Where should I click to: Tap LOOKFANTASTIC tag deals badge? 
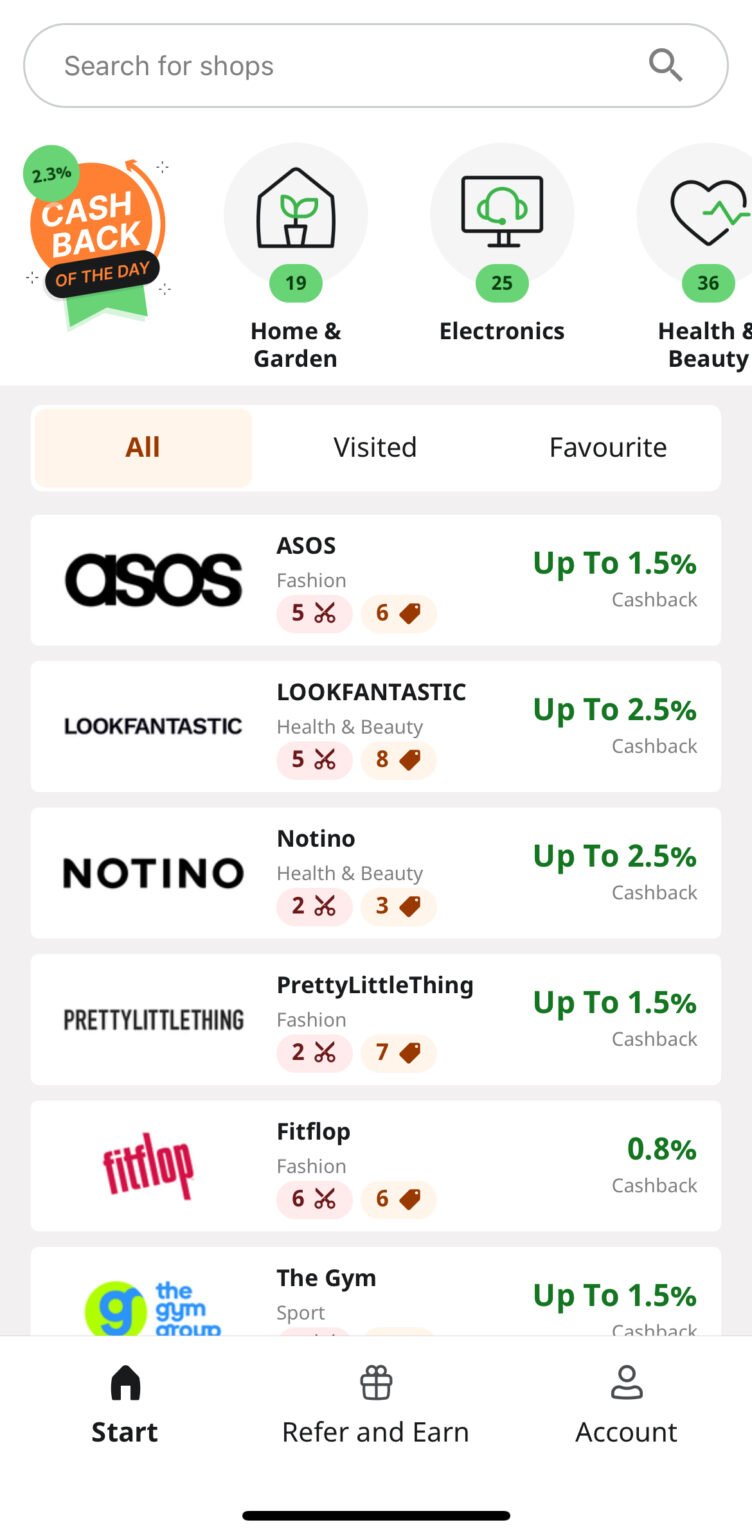point(398,760)
